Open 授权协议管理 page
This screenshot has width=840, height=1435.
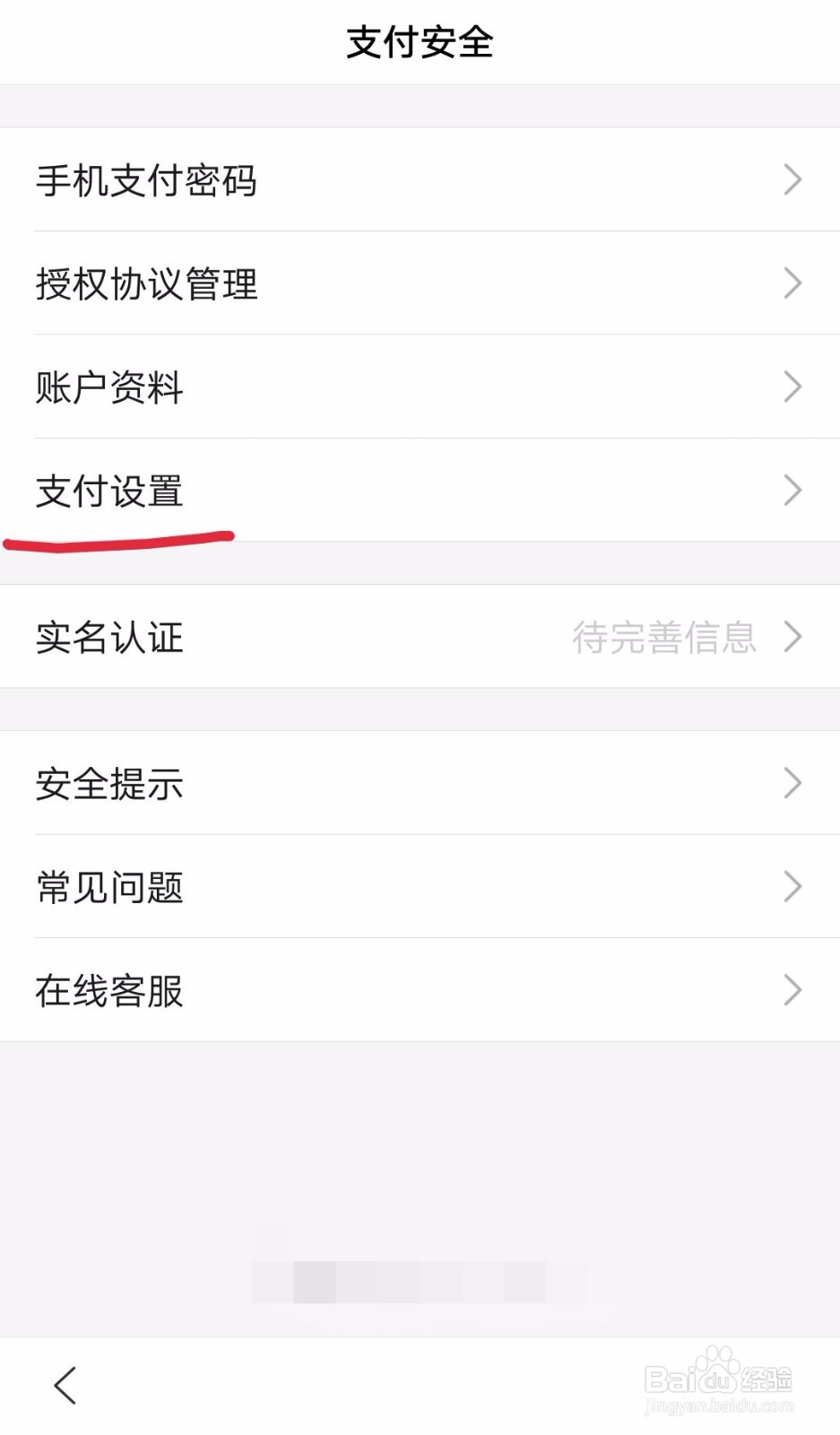tap(146, 283)
